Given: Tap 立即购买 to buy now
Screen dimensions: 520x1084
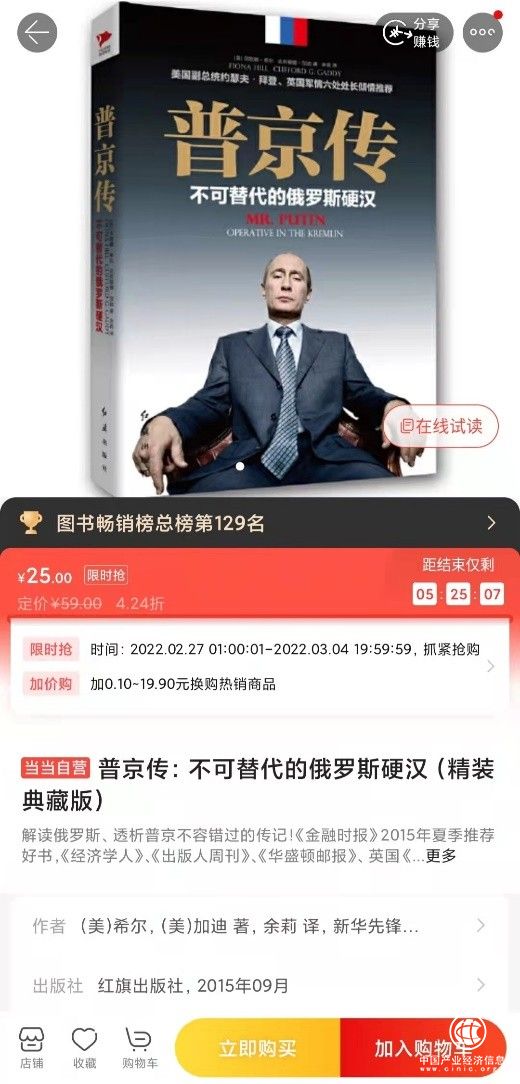Looking at the screenshot, I should pos(257,1048).
